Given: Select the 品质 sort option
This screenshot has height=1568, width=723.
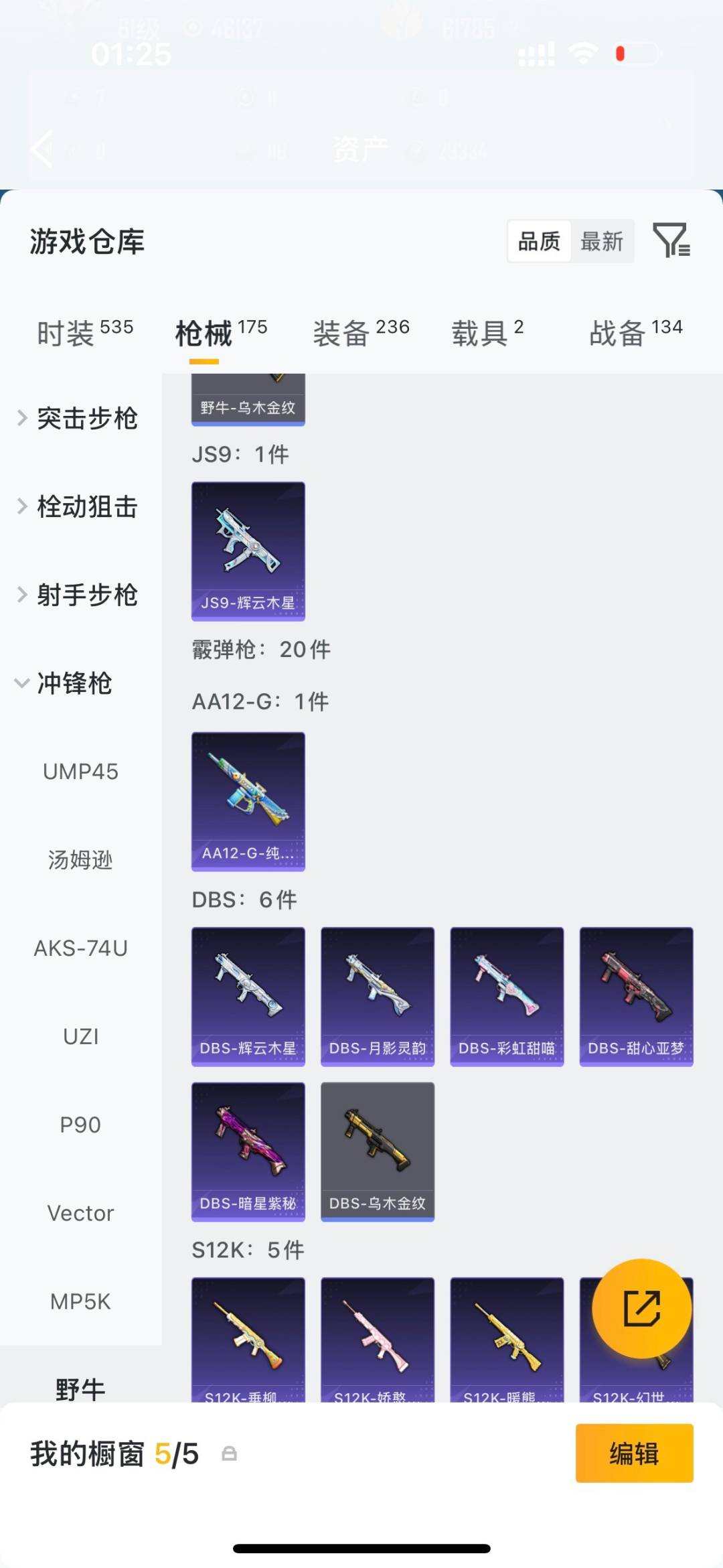Looking at the screenshot, I should (540, 241).
